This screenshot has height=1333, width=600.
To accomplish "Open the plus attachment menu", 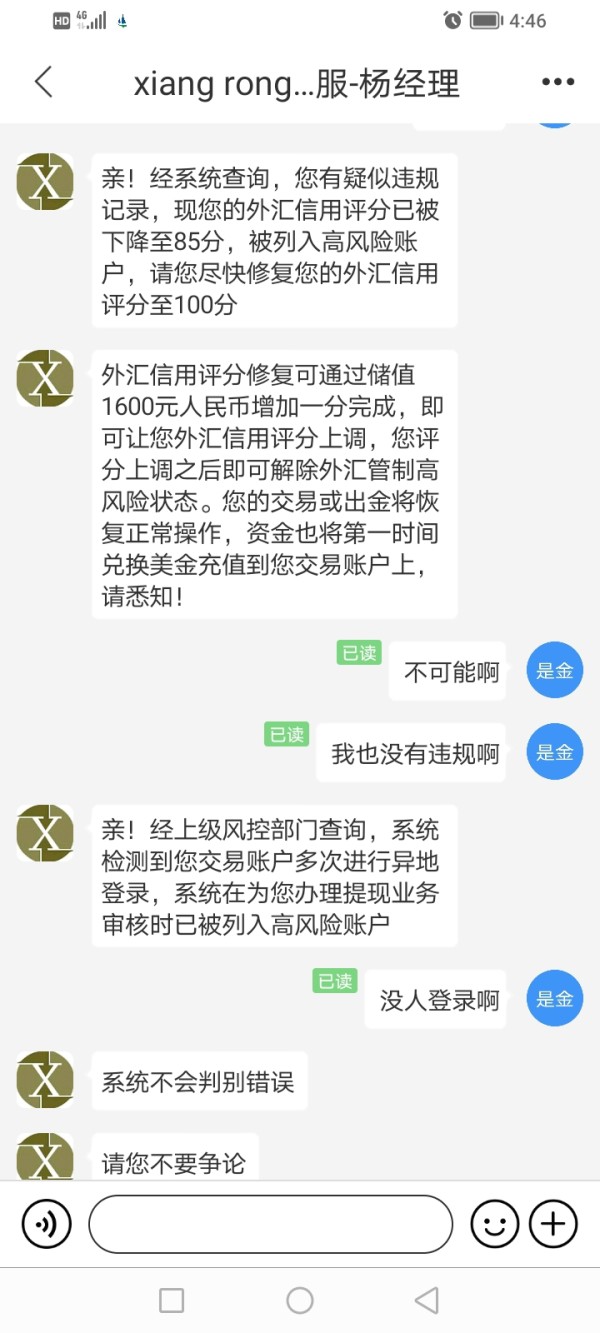I will pos(553,1223).
